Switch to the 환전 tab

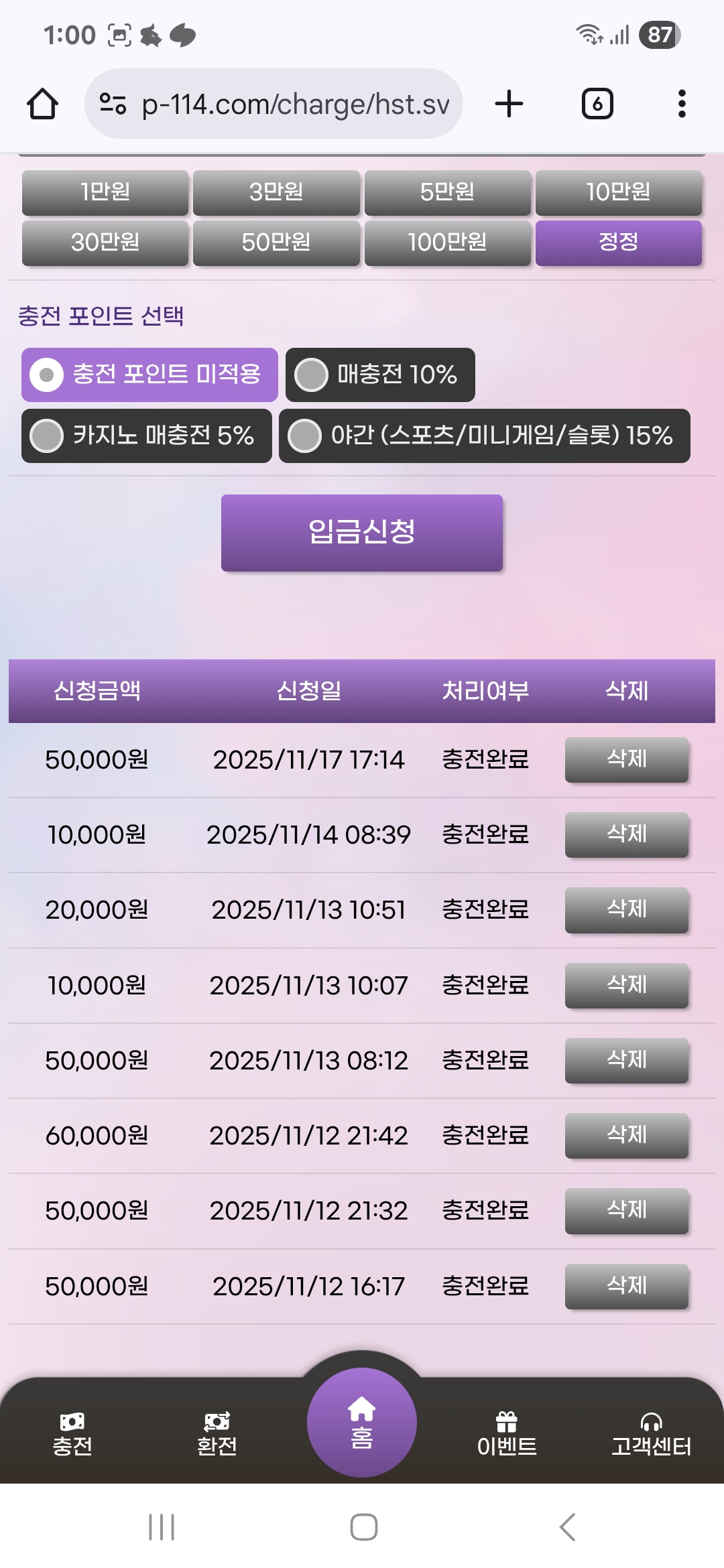(217, 1433)
